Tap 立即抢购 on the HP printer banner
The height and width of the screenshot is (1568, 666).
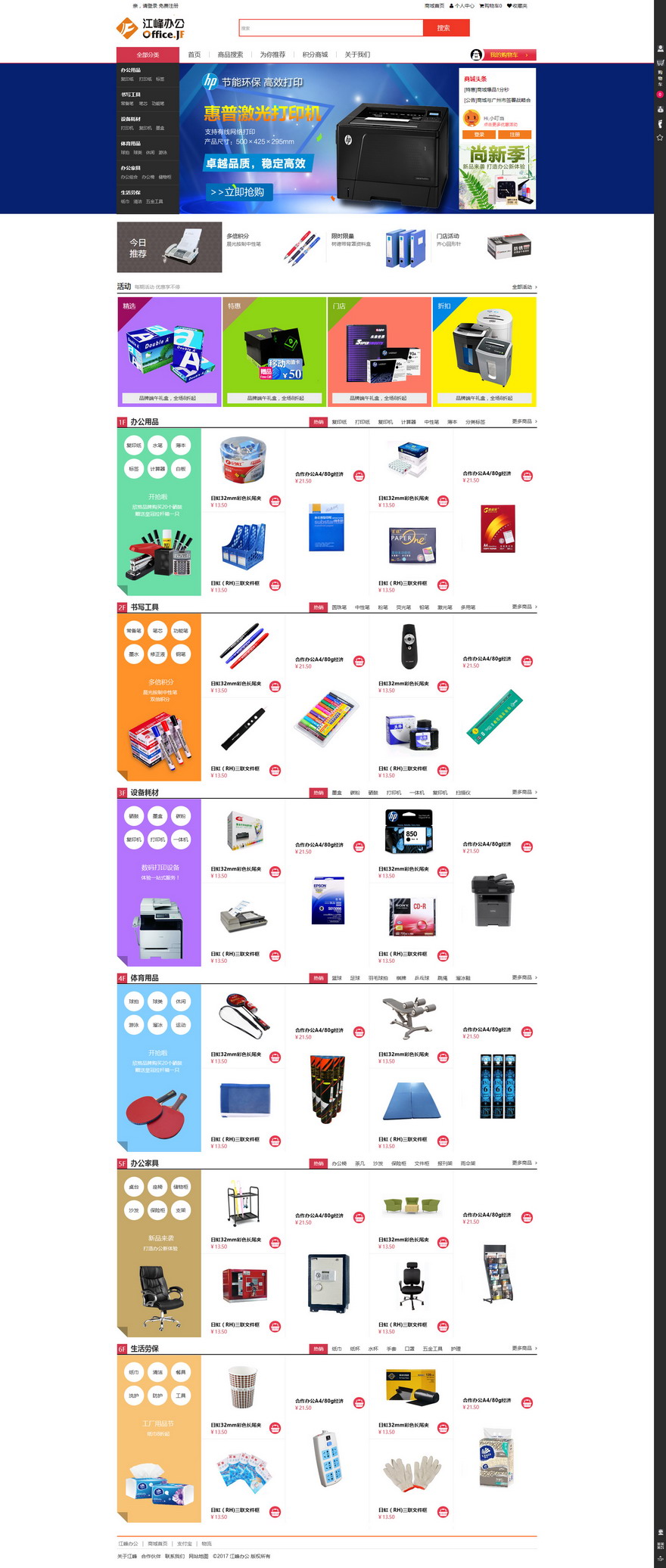click(238, 192)
